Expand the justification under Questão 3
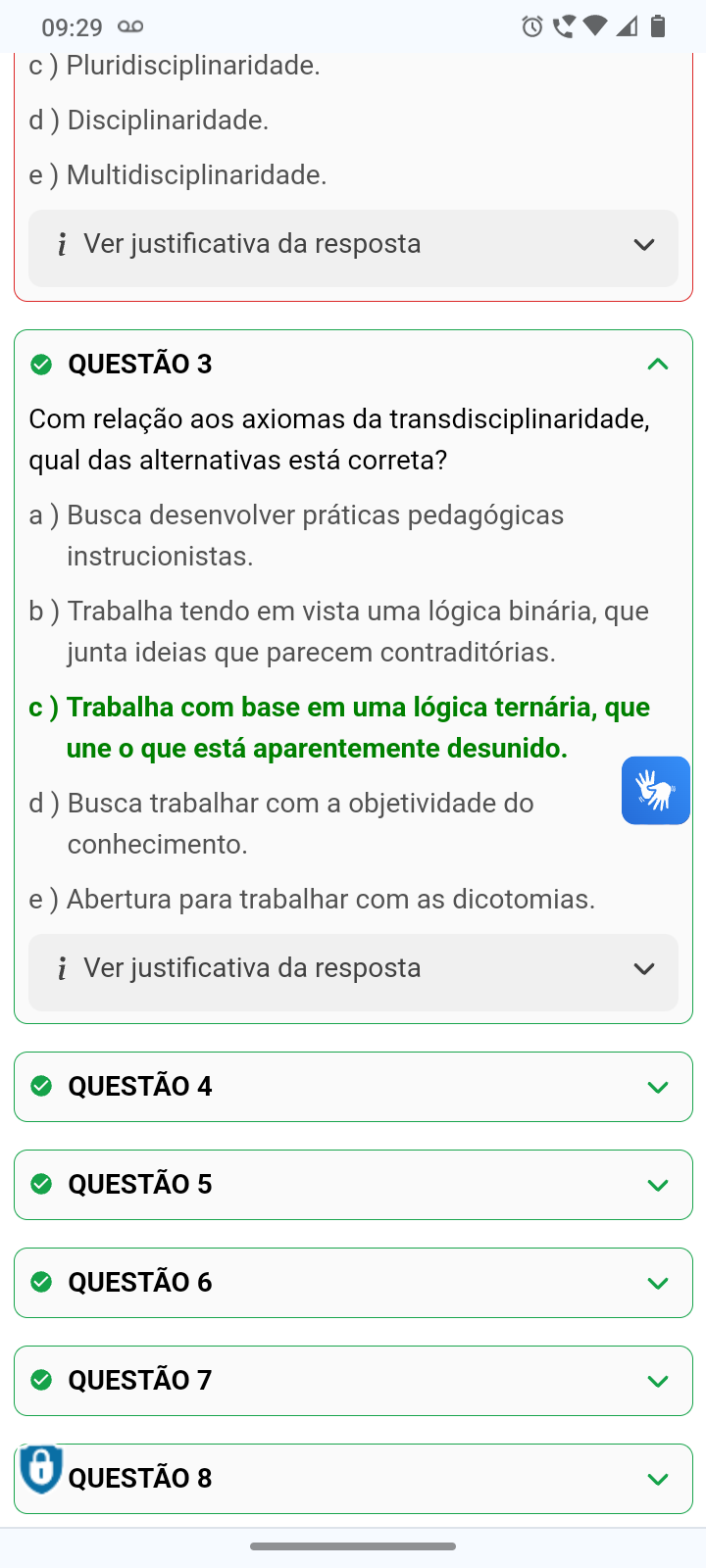This screenshot has height=1568, width=706. click(x=353, y=969)
